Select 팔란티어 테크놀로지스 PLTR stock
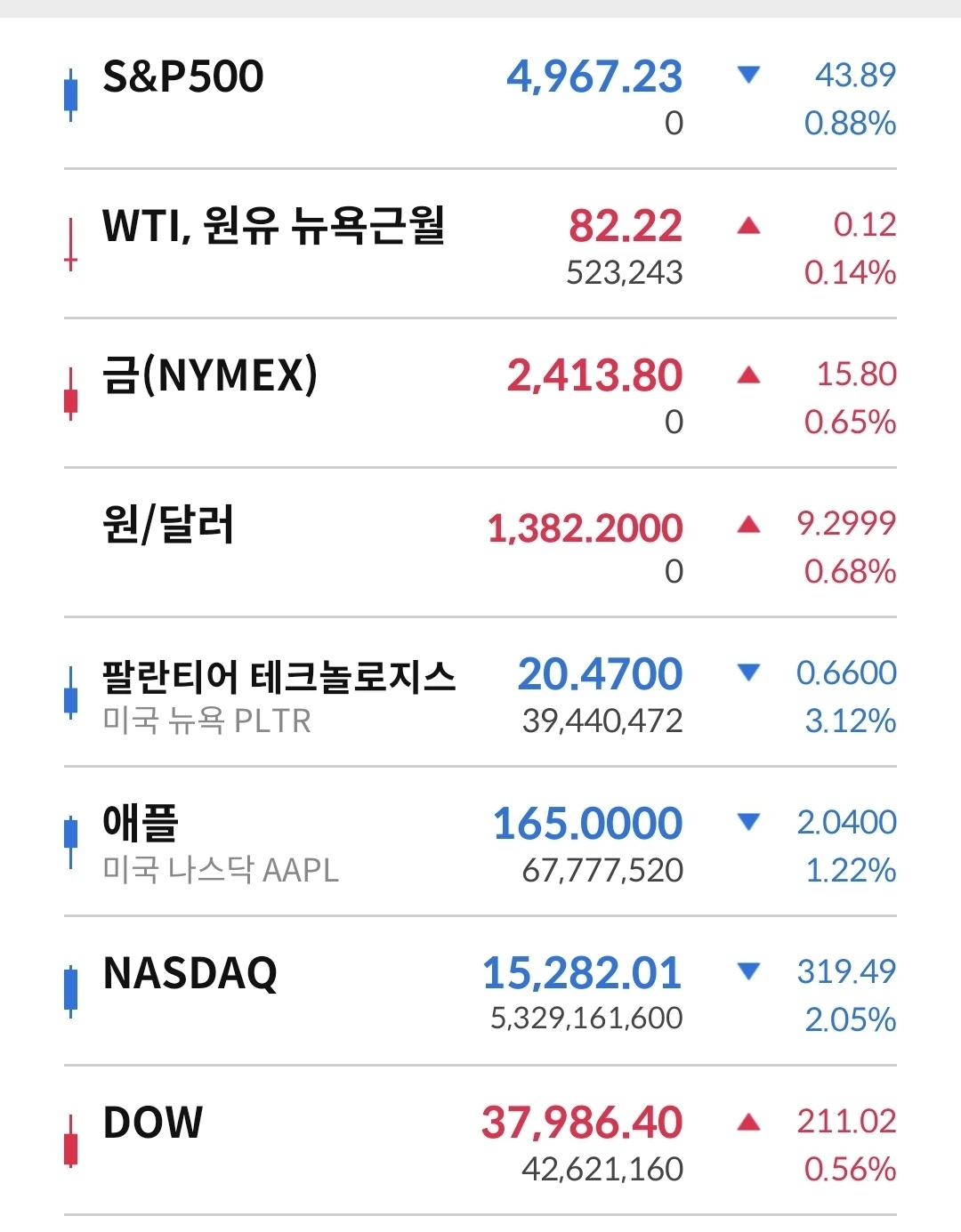 (279, 678)
